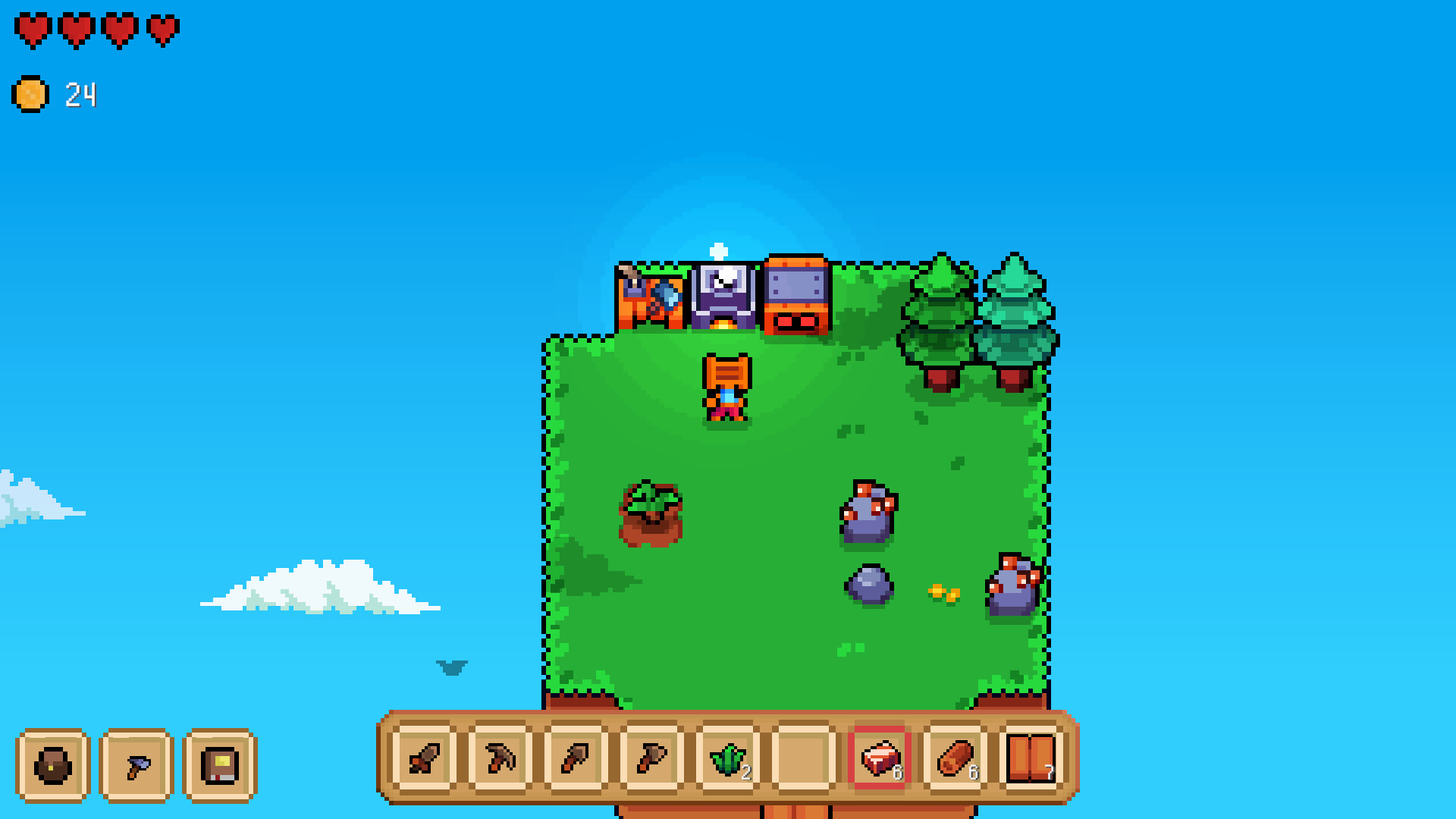Open the hammer build menu

(x=136, y=764)
